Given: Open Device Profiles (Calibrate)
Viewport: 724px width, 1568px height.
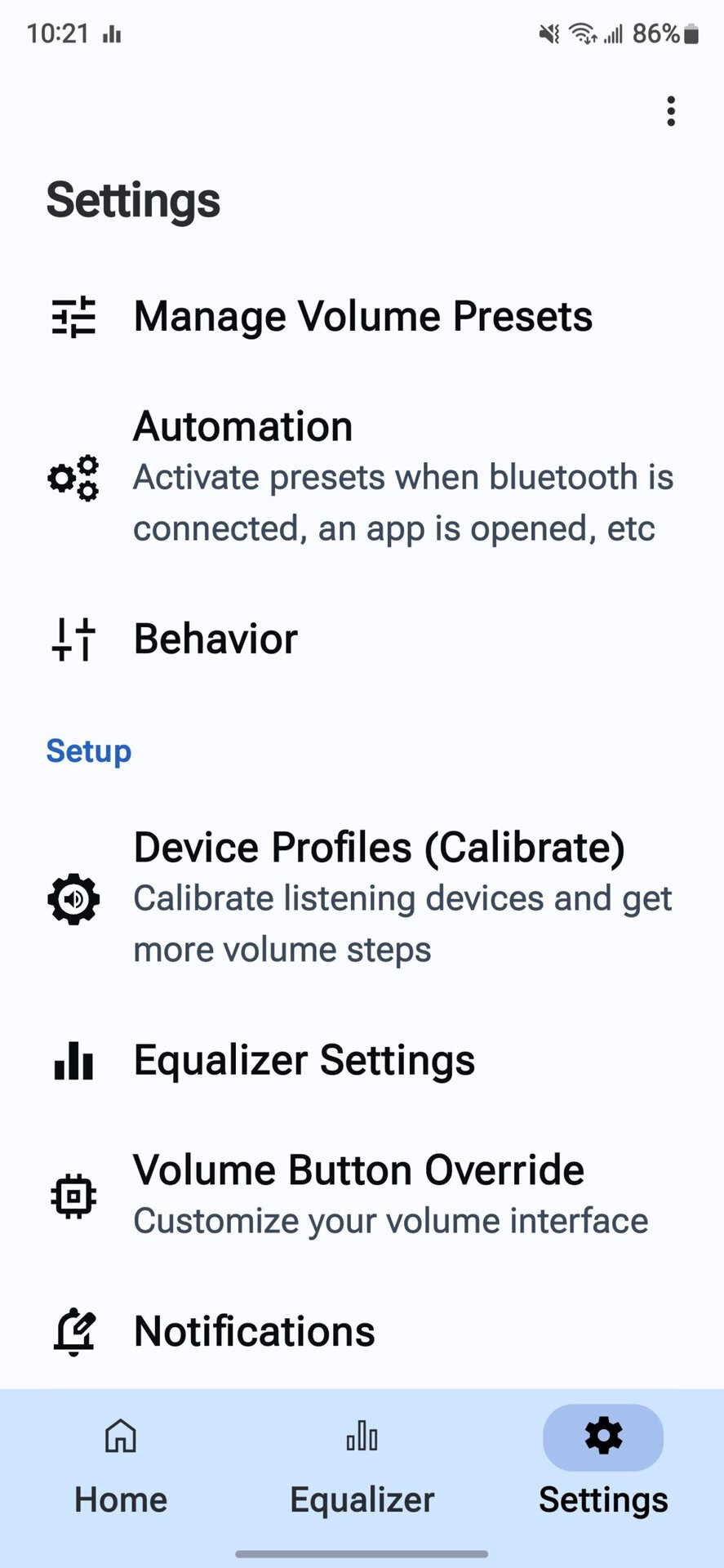Looking at the screenshot, I should tap(362, 898).
